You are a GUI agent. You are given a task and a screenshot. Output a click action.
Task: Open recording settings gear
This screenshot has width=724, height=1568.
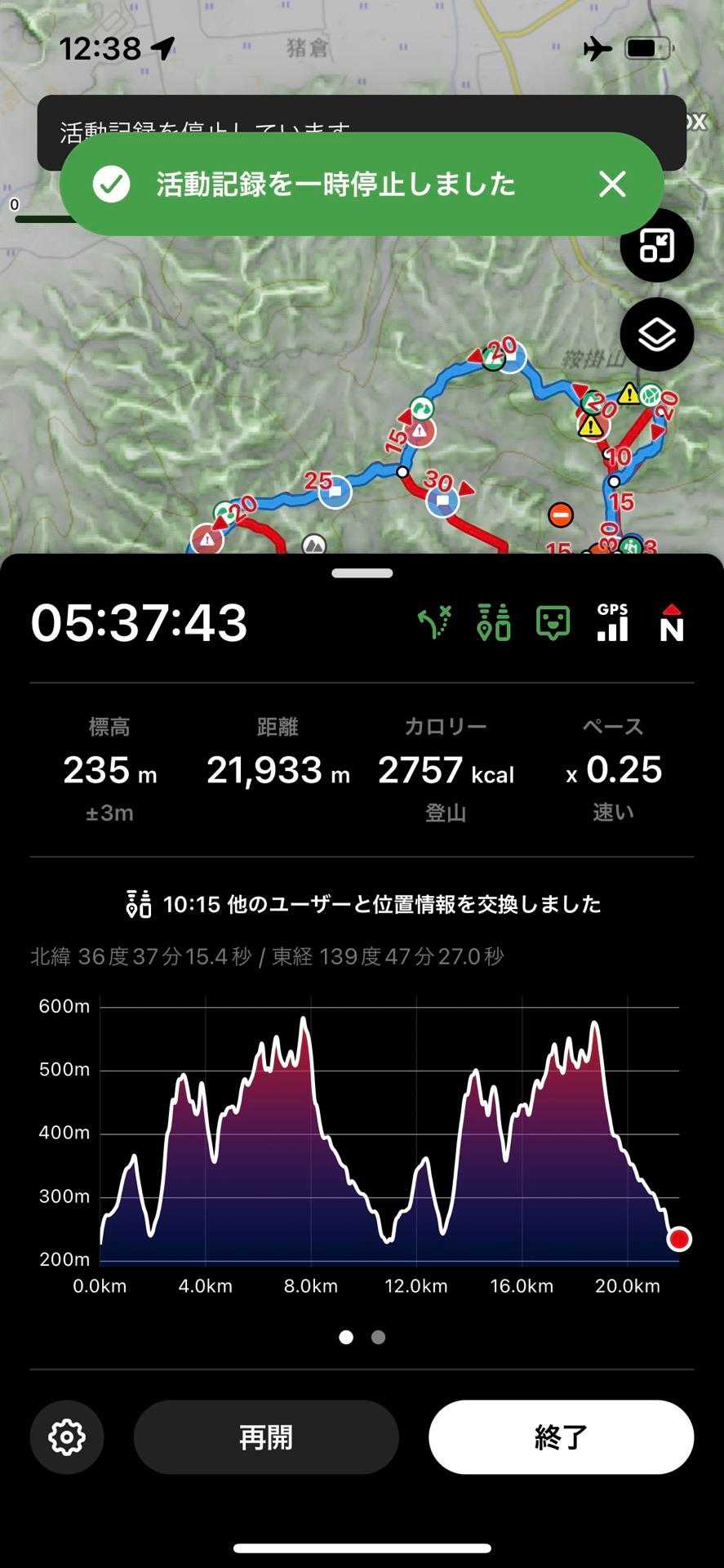tap(67, 1437)
